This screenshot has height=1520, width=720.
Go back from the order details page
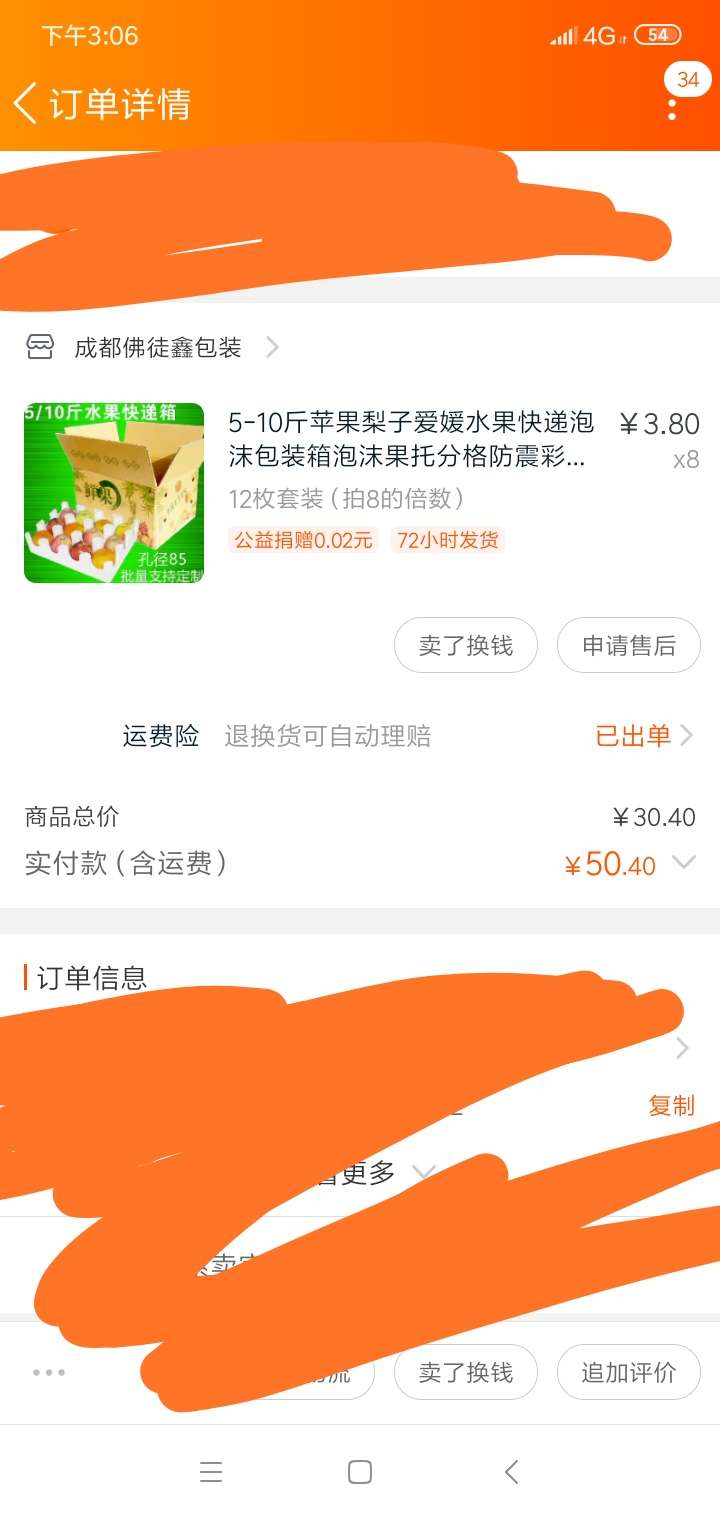point(26,104)
